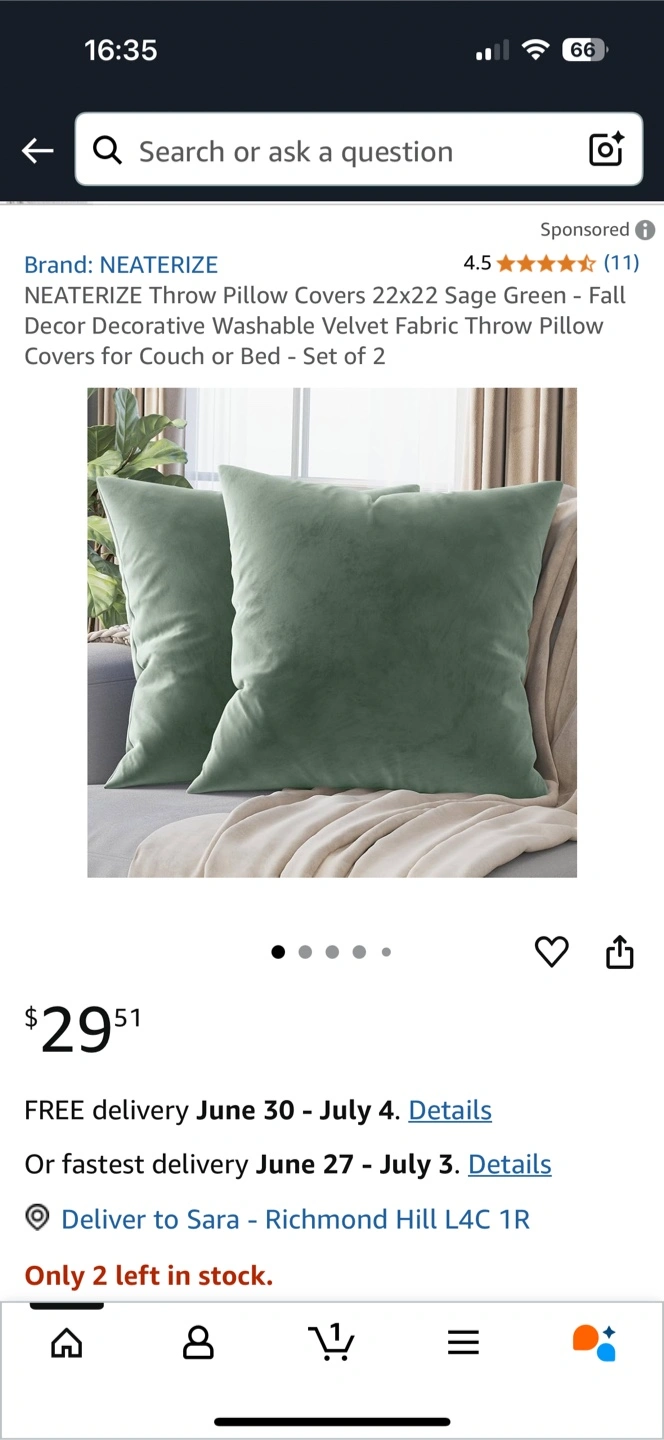Visit the Brand: NEATERIZE store link

coord(121,265)
